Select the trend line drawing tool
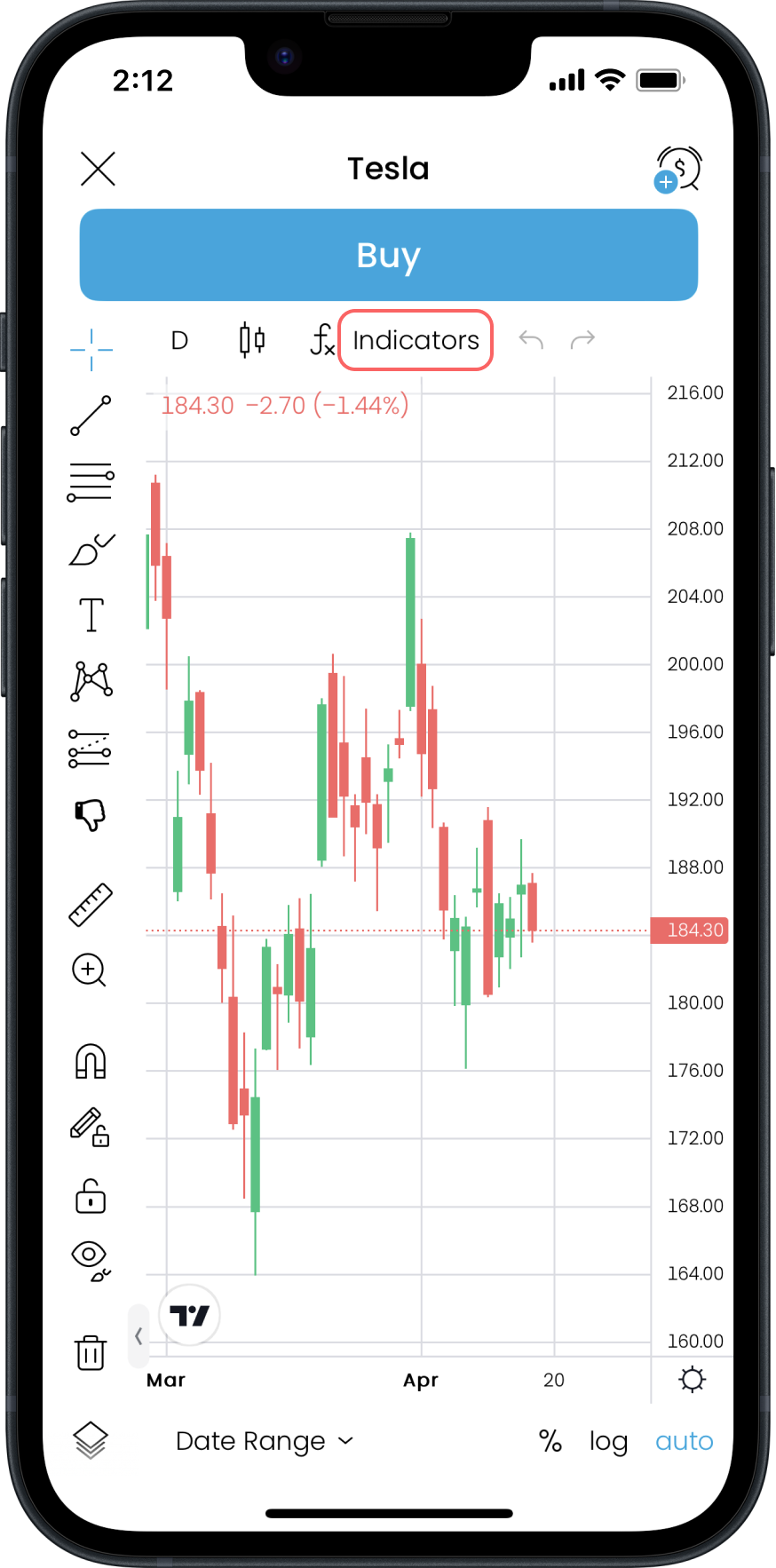This screenshot has height=1568, width=776. pos(91,416)
